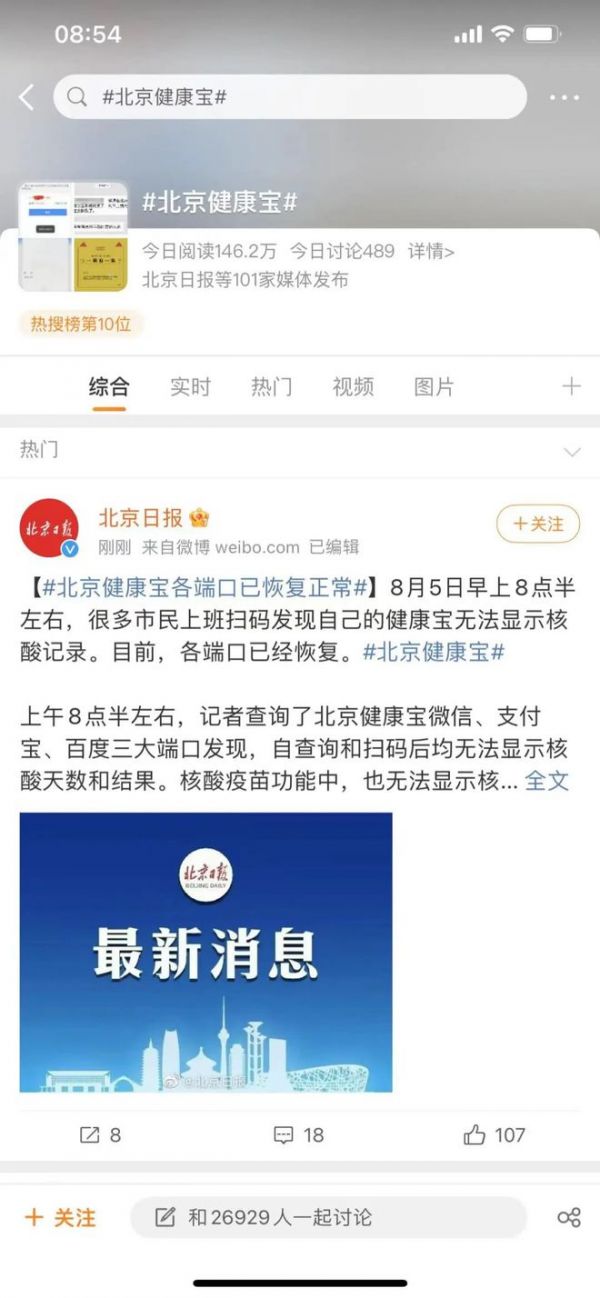Join discussion via 和26929人一起讨论 field
The image size is (600, 1298).
click(328, 1217)
